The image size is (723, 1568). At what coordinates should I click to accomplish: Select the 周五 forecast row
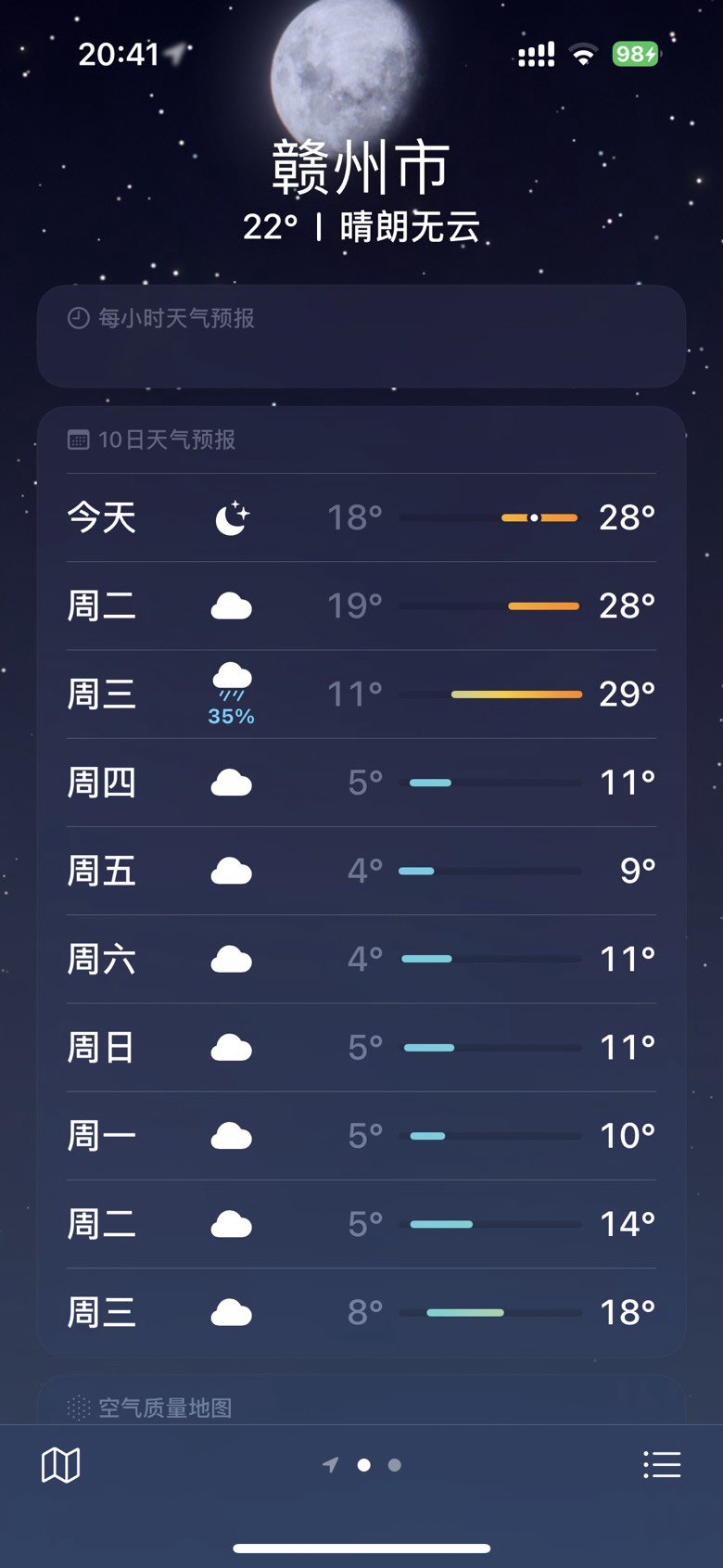[x=361, y=871]
